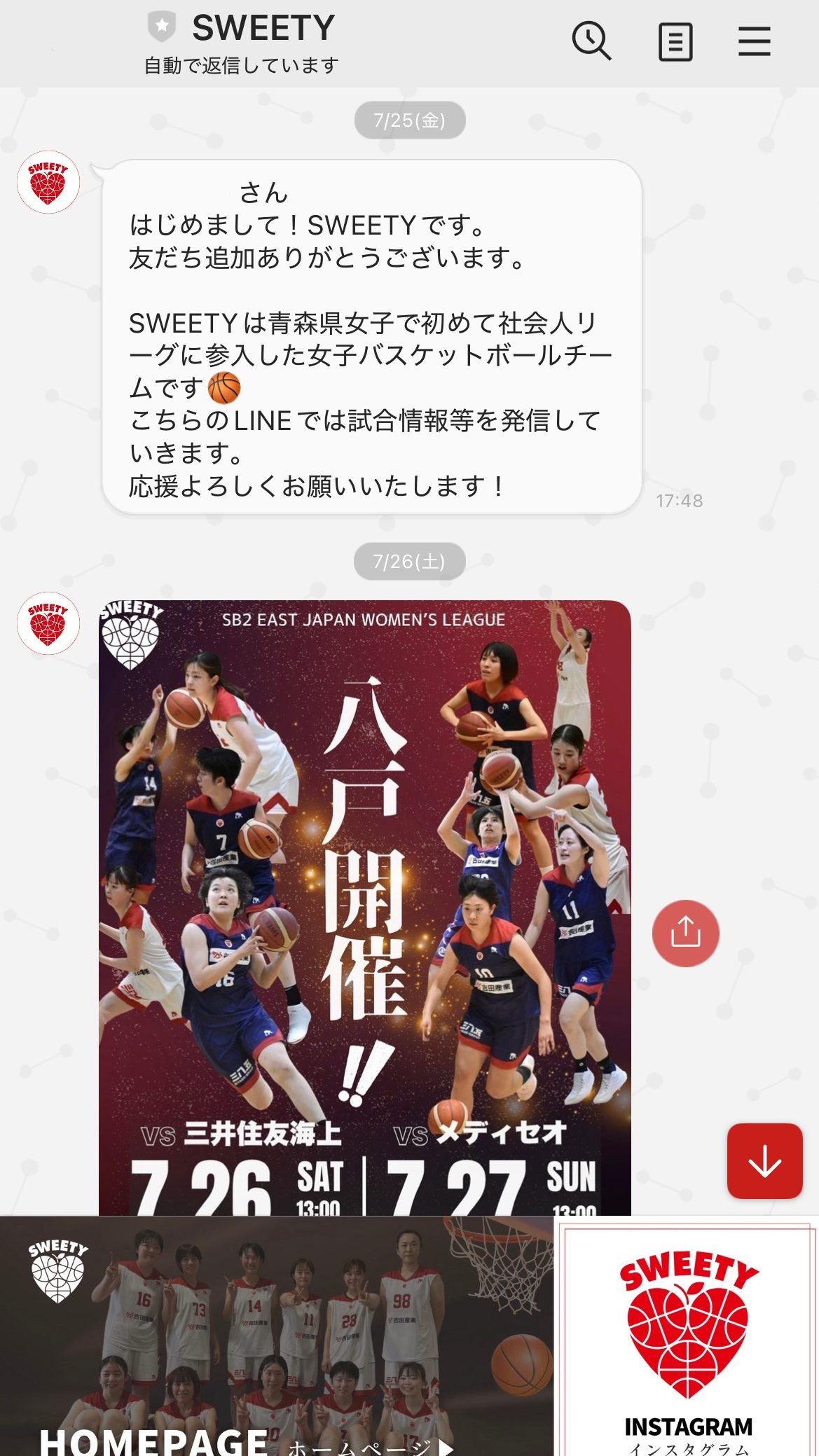This screenshot has width=819, height=1456.
Task: Search within the SWEETY chat
Action: (x=591, y=41)
